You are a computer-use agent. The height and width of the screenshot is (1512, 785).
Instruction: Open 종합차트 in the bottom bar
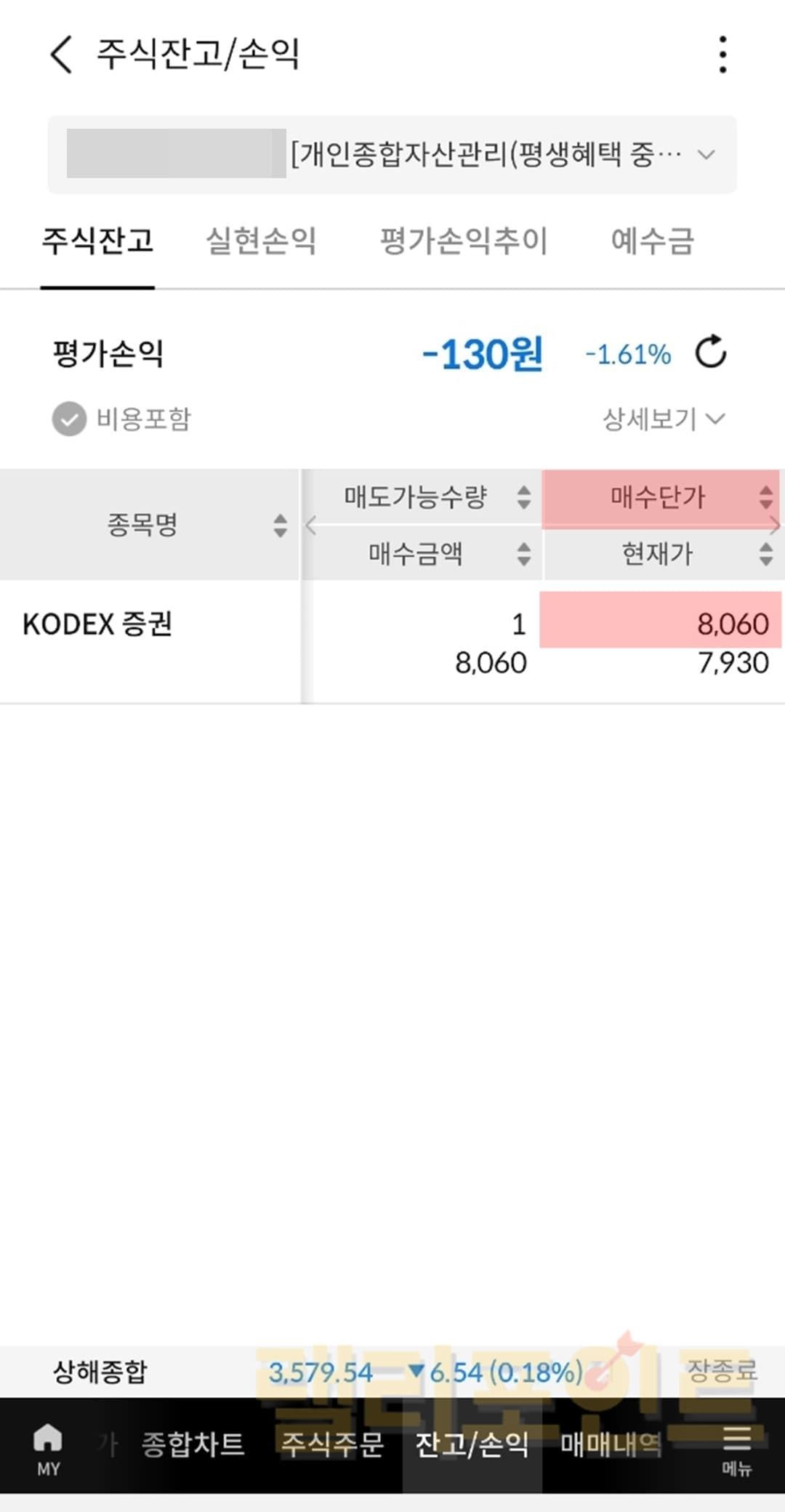point(193,1444)
